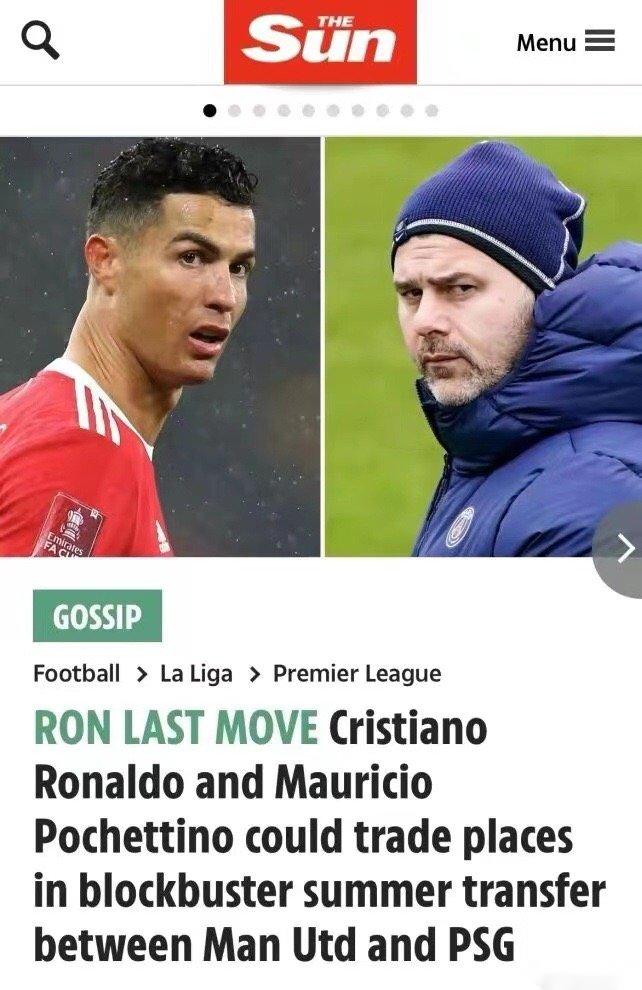Open the Menu hamburger button

(x=565, y=42)
